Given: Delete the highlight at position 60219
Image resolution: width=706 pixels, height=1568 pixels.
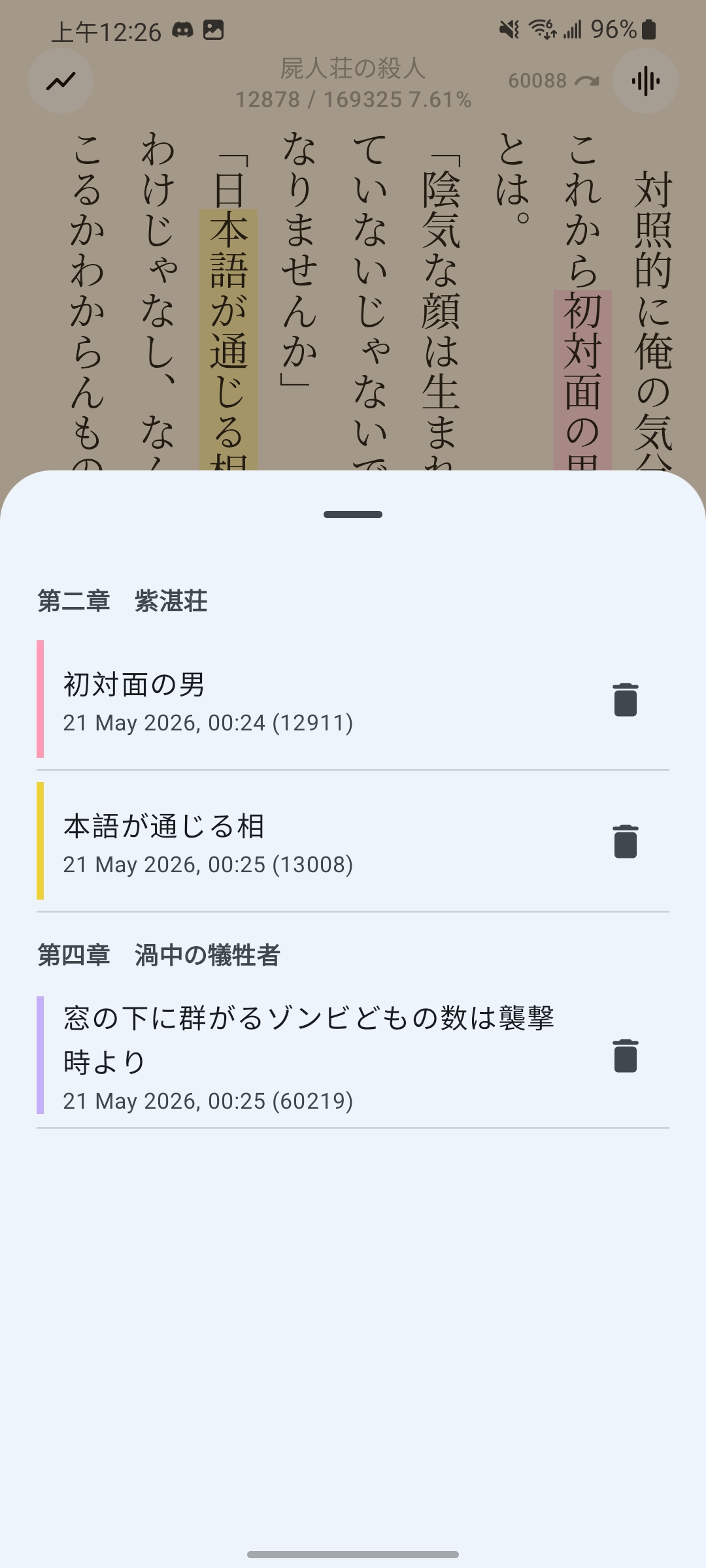Looking at the screenshot, I should pyautogui.click(x=626, y=1056).
